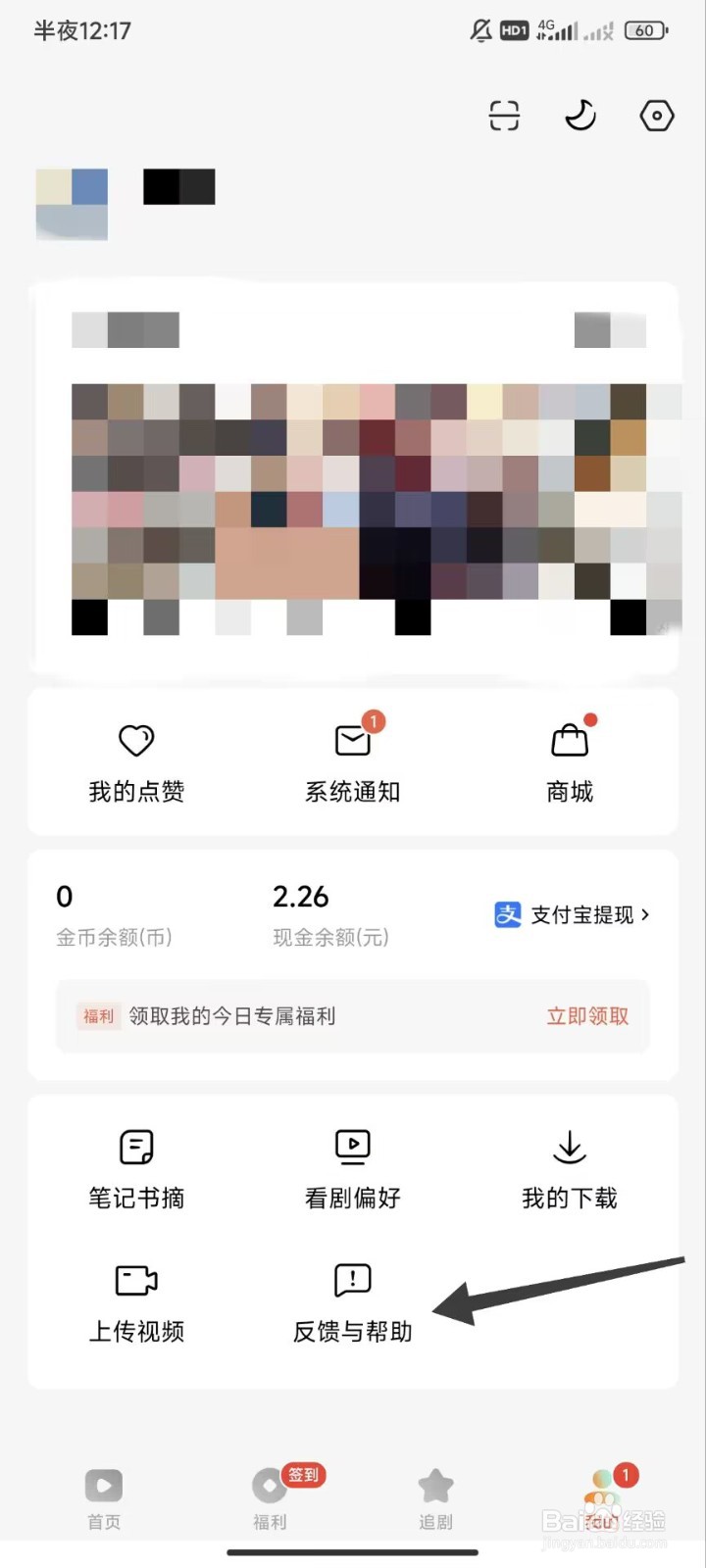Open 上传视频 to upload a video
Viewport: 706px width, 1568px height.
(x=135, y=1301)
